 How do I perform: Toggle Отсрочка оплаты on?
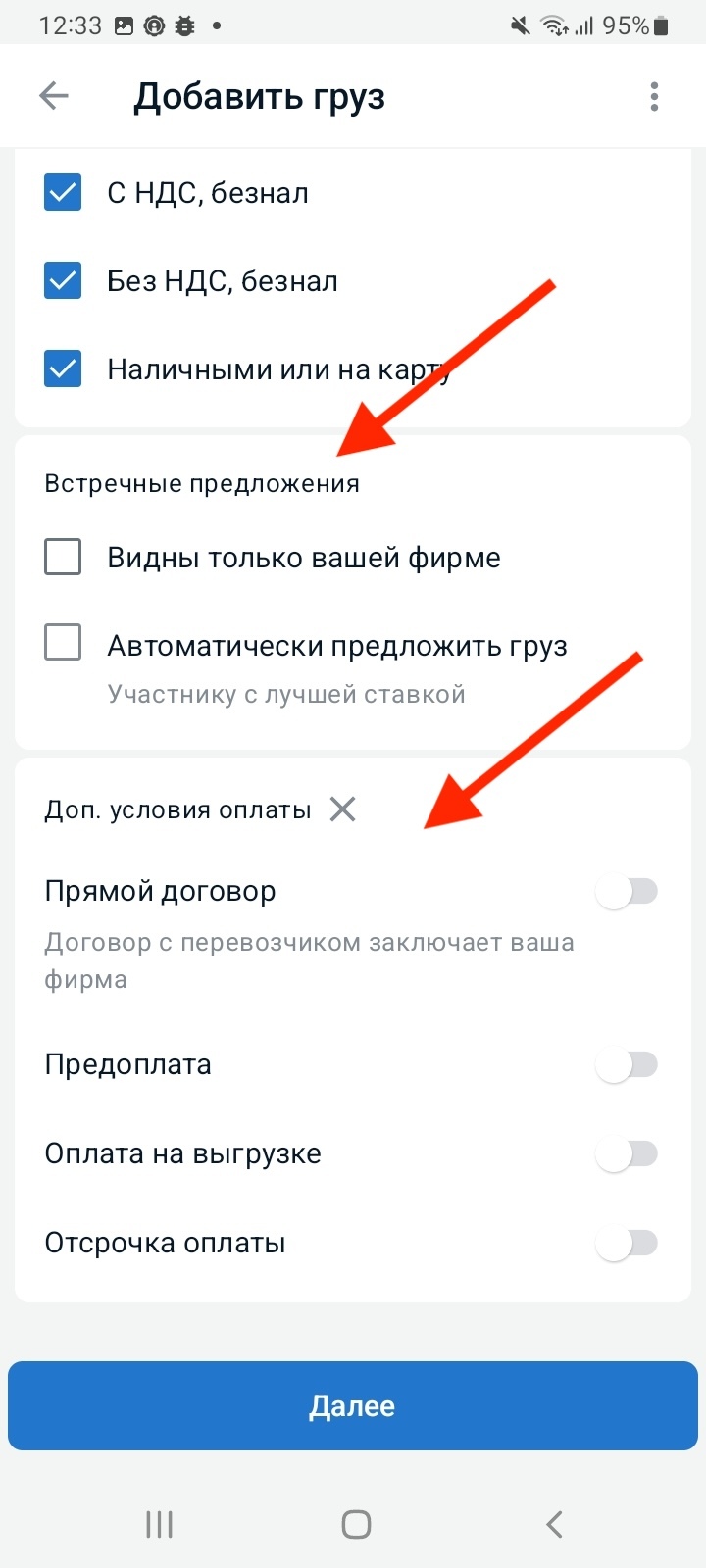tap(627, 1244)
